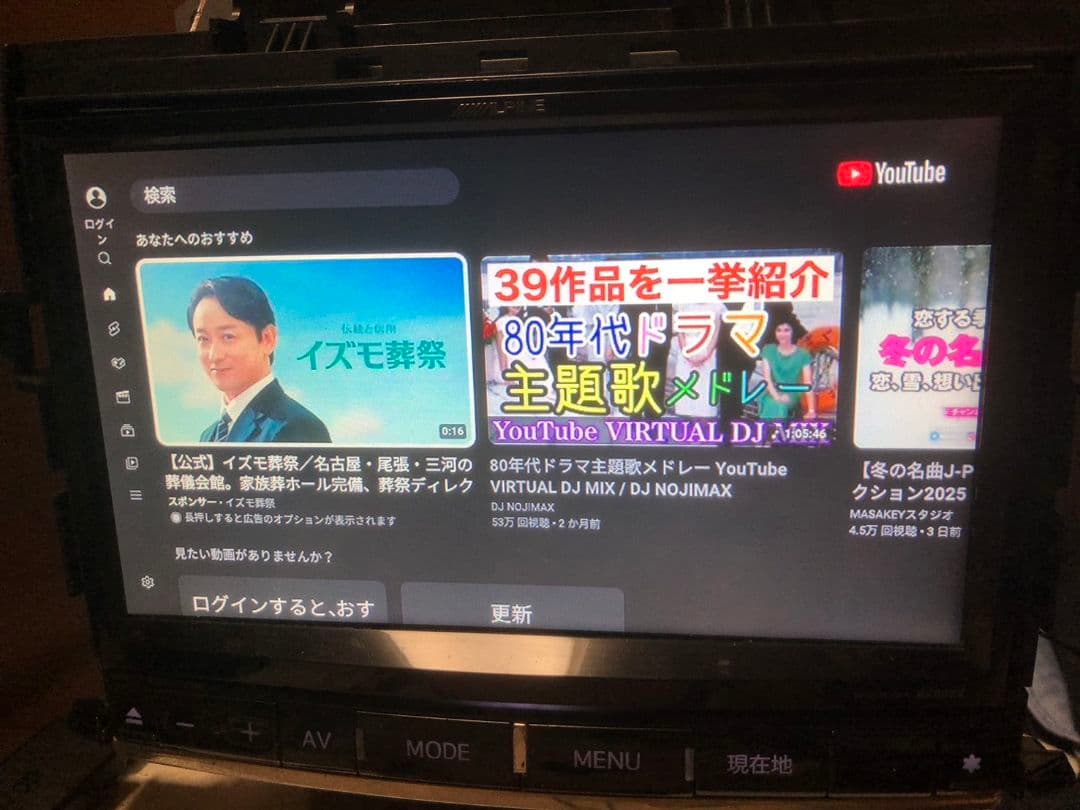Open the ログイン account icon
Image resolution: width=1080 pixels, height=810 pixels.
[x=97, y=198]
